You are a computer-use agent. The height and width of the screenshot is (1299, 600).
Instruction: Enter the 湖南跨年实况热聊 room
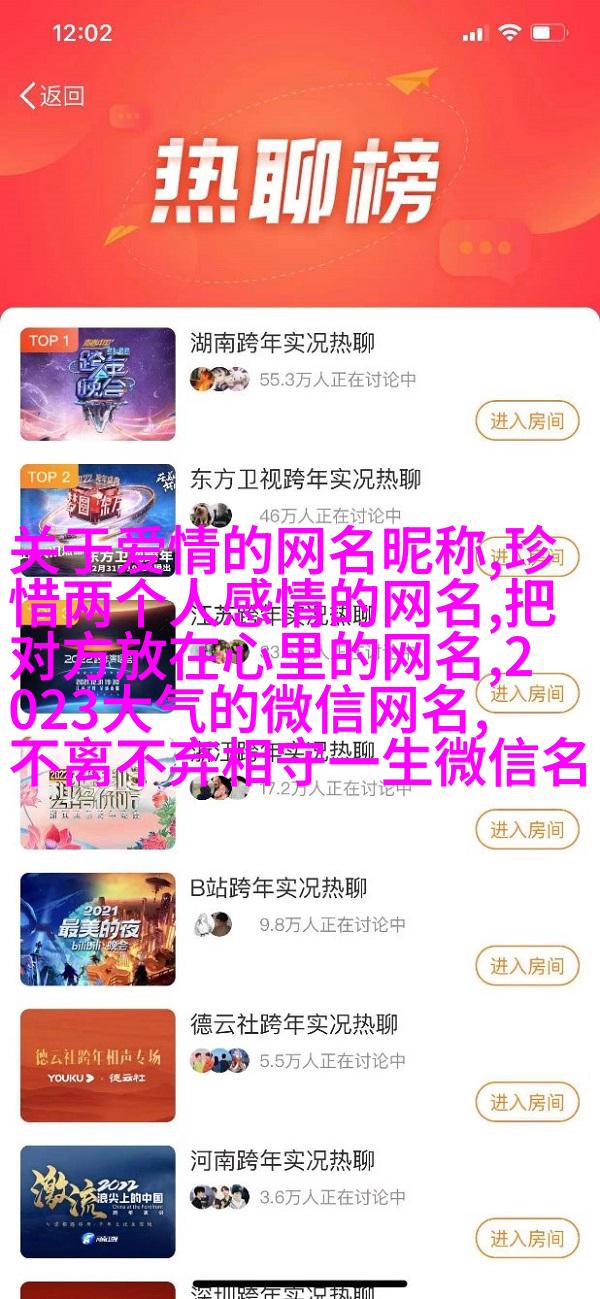pyautogui.click(x=527, y=420)
